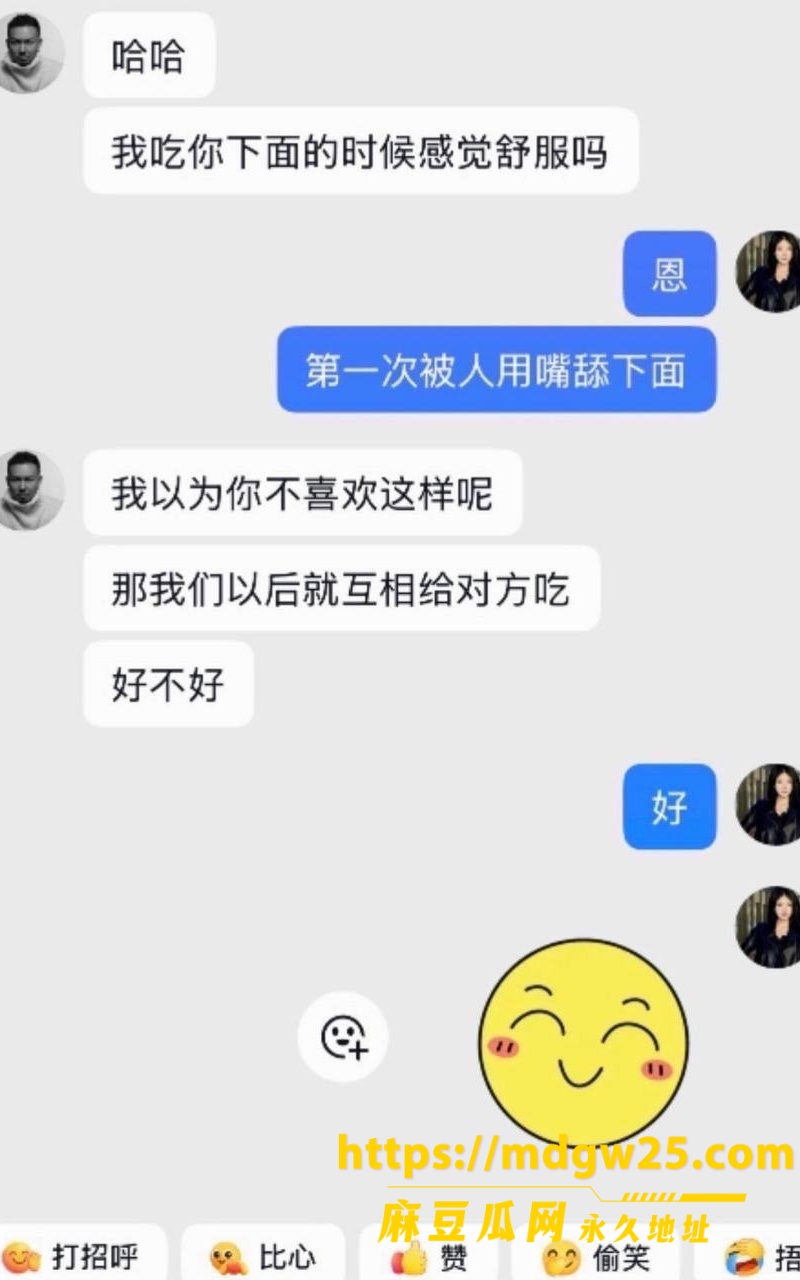Open the avatar beside the 哈哈 message
Screen dimensions: 800x1280
click(28, 53)
